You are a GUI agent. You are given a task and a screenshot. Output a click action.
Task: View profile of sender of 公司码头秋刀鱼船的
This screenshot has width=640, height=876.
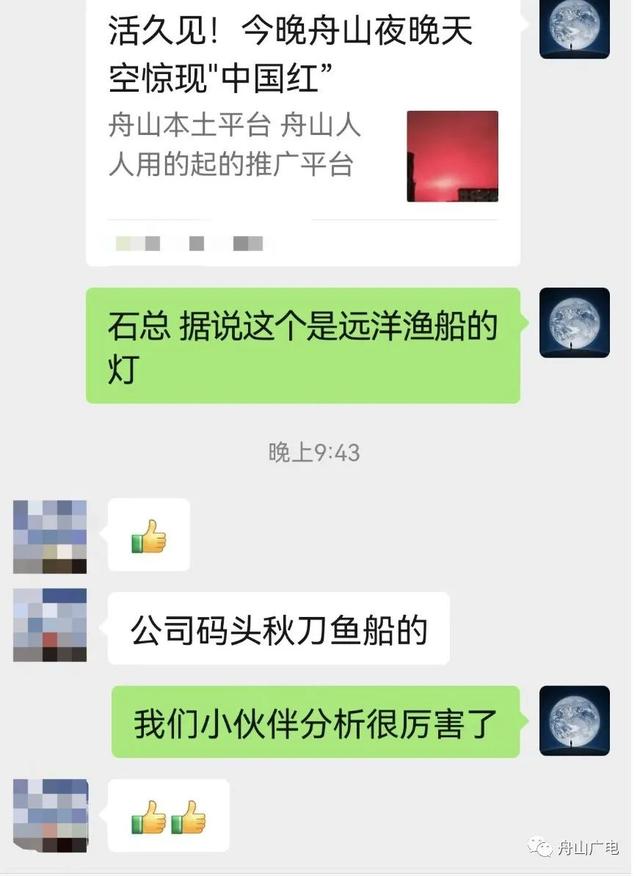50,626
